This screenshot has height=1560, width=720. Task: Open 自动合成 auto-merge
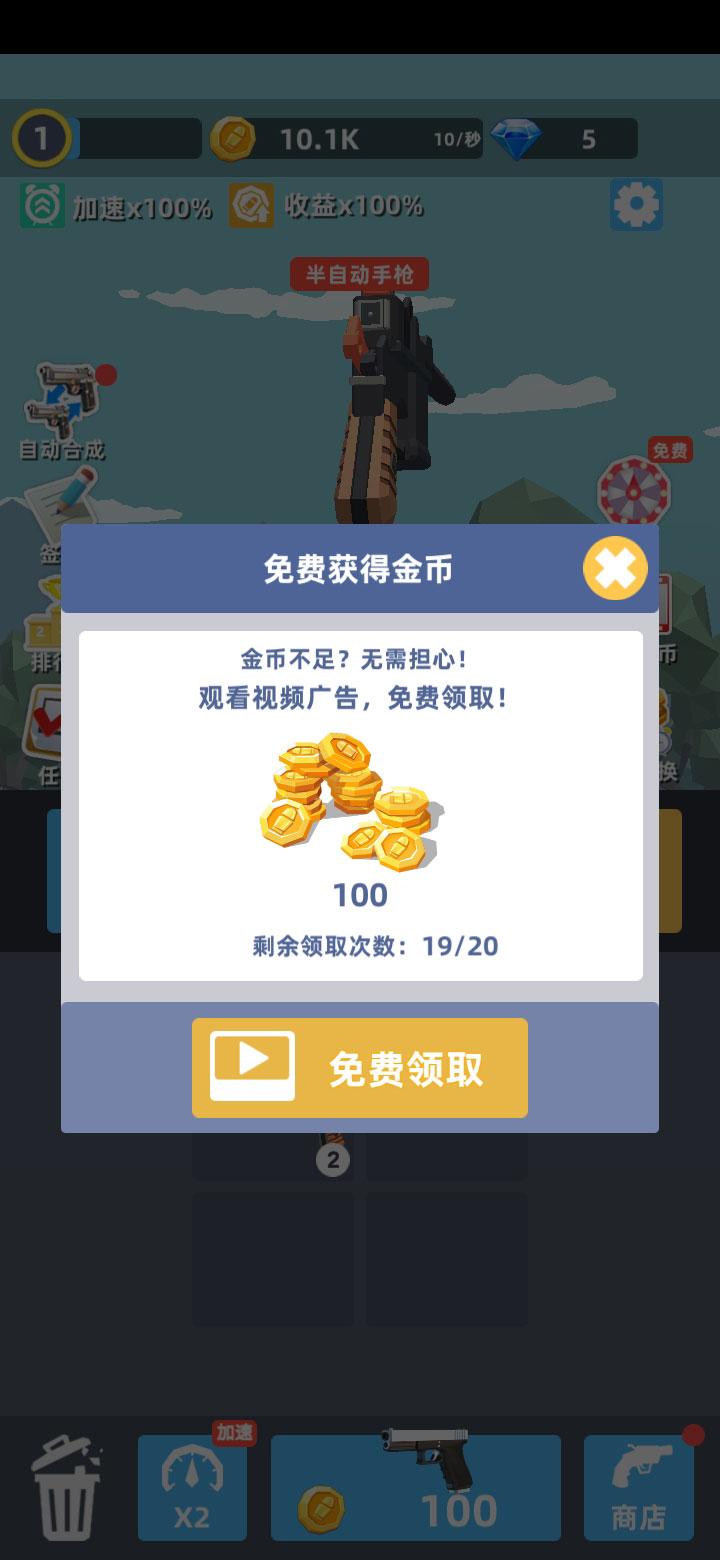[x=64, y=412]
